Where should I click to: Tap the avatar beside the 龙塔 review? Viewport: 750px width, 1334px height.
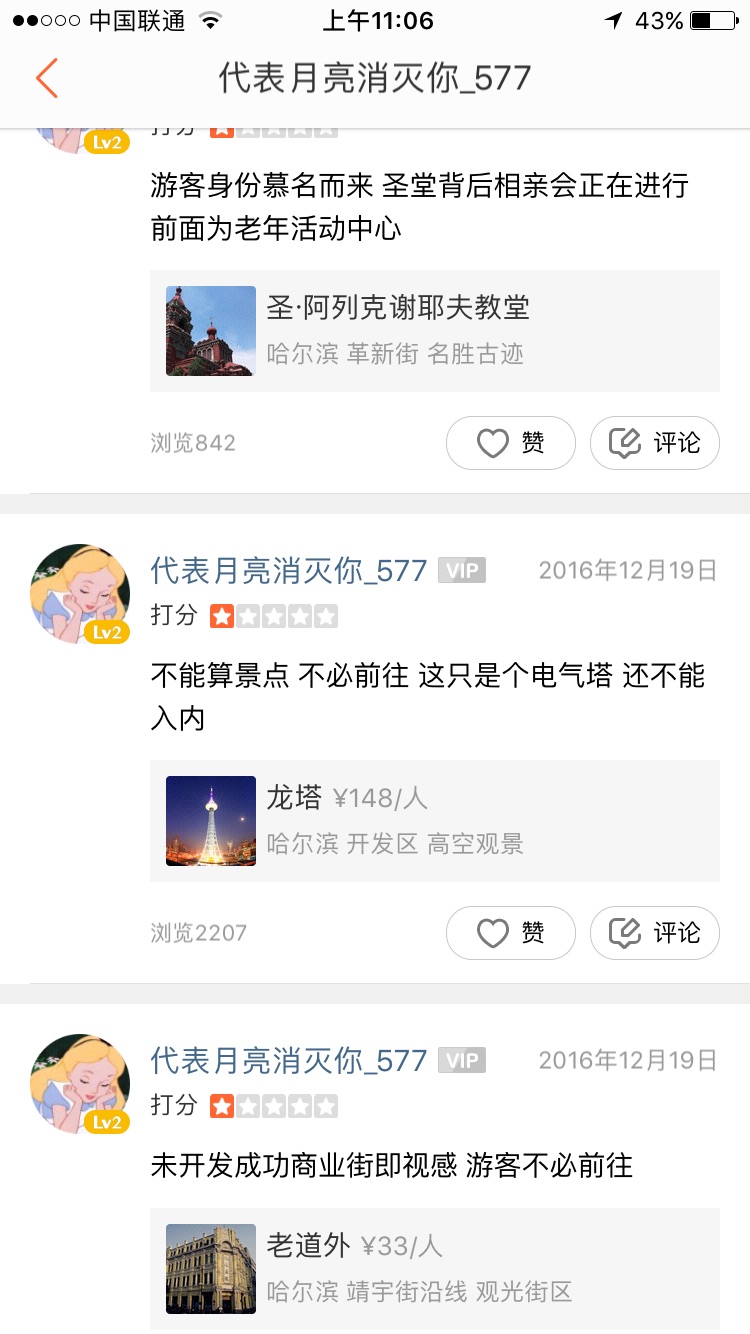pyautogui.click(x=80, y=594)
